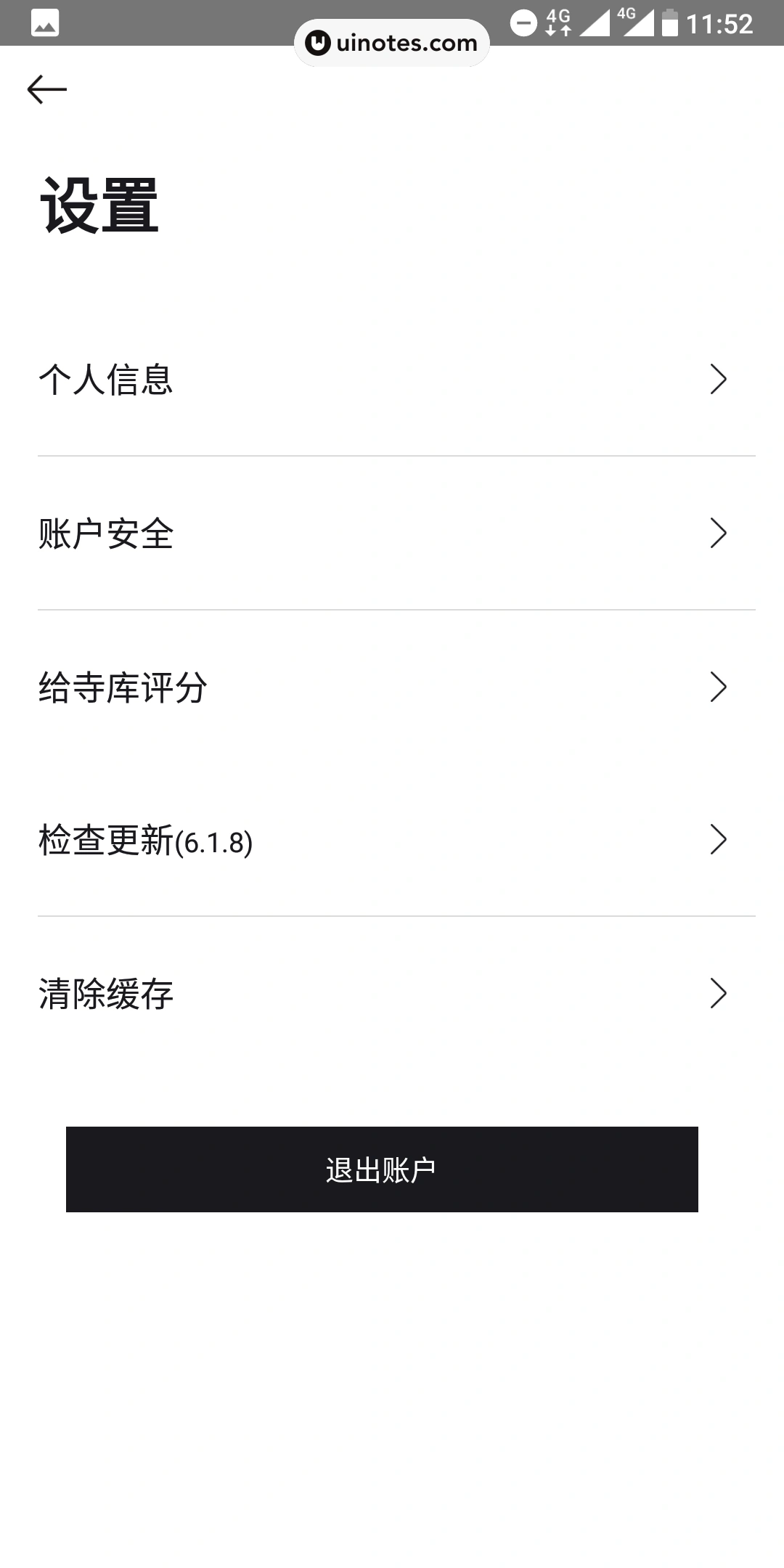
Task: Tap the 退出账户 logout button
Action: point(381,1169)
